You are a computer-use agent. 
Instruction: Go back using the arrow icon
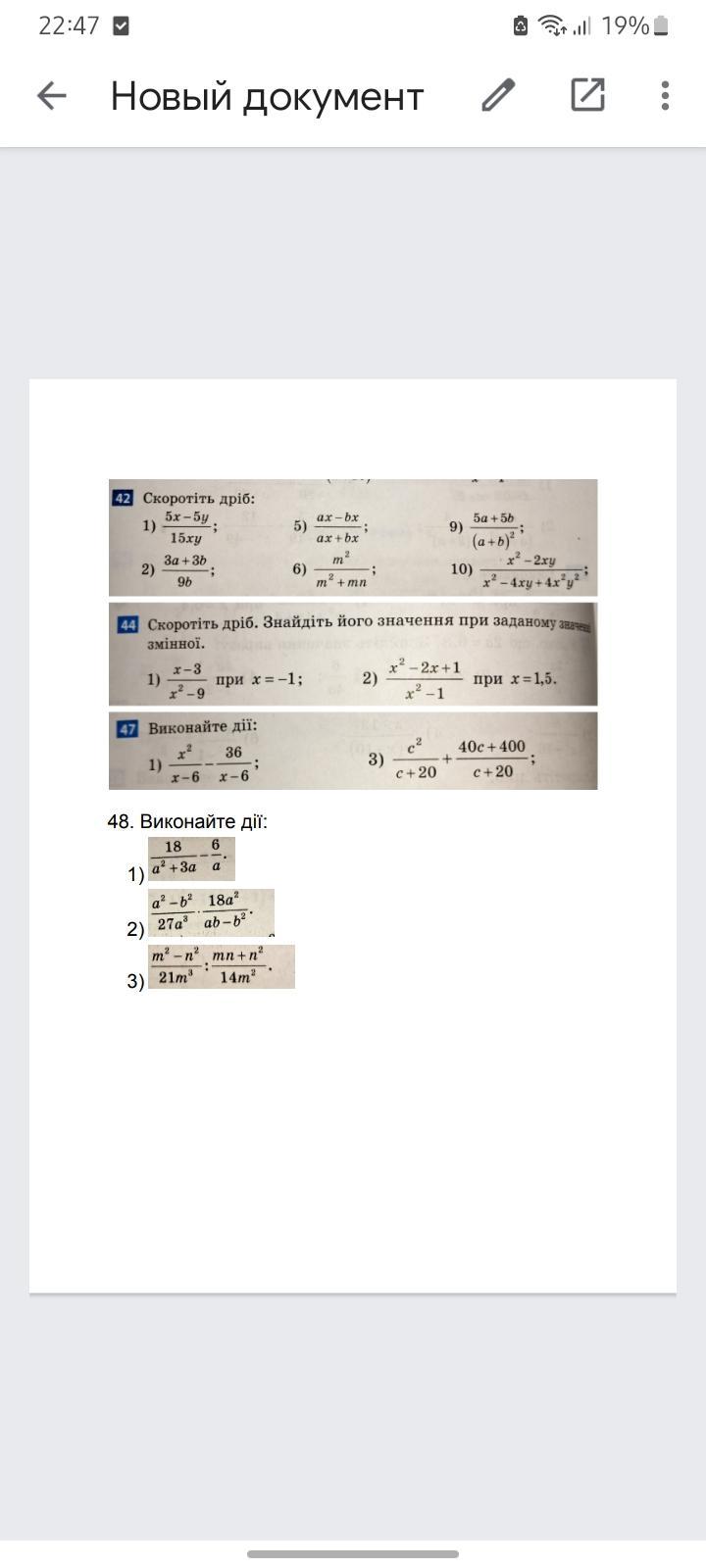click(51, 95)
